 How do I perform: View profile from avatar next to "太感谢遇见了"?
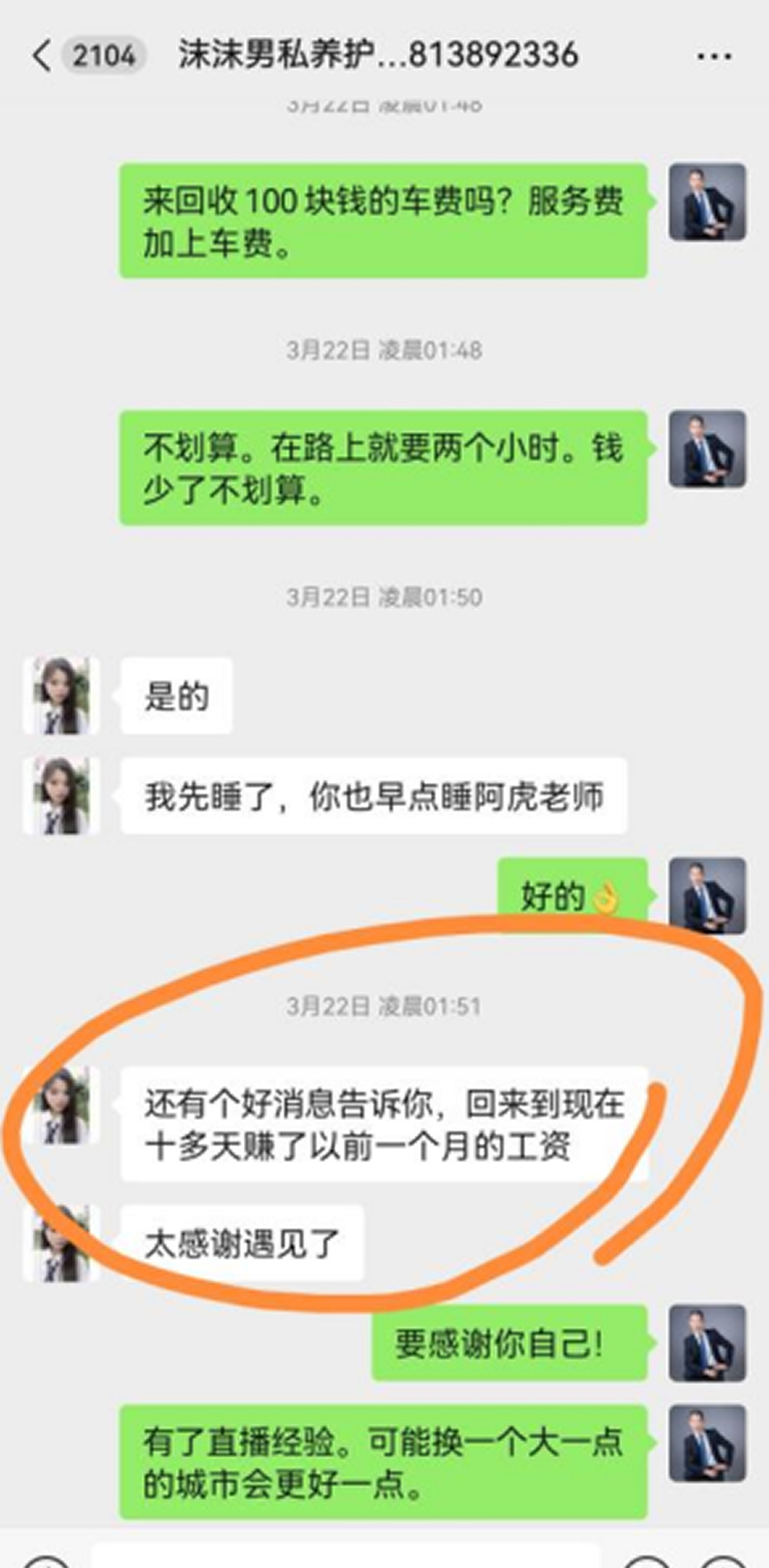61,1243
